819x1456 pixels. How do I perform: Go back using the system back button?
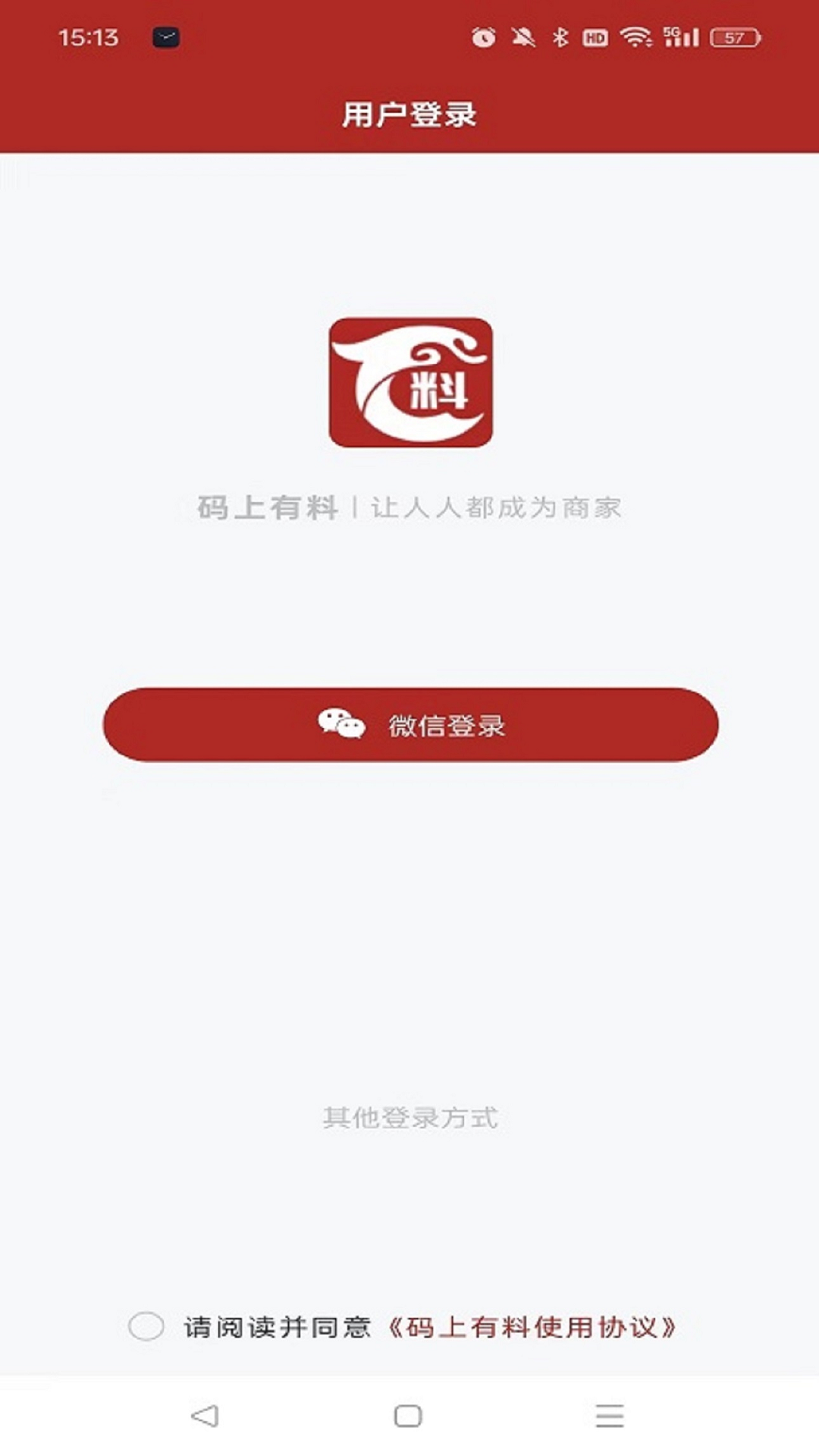point(205,1415)
